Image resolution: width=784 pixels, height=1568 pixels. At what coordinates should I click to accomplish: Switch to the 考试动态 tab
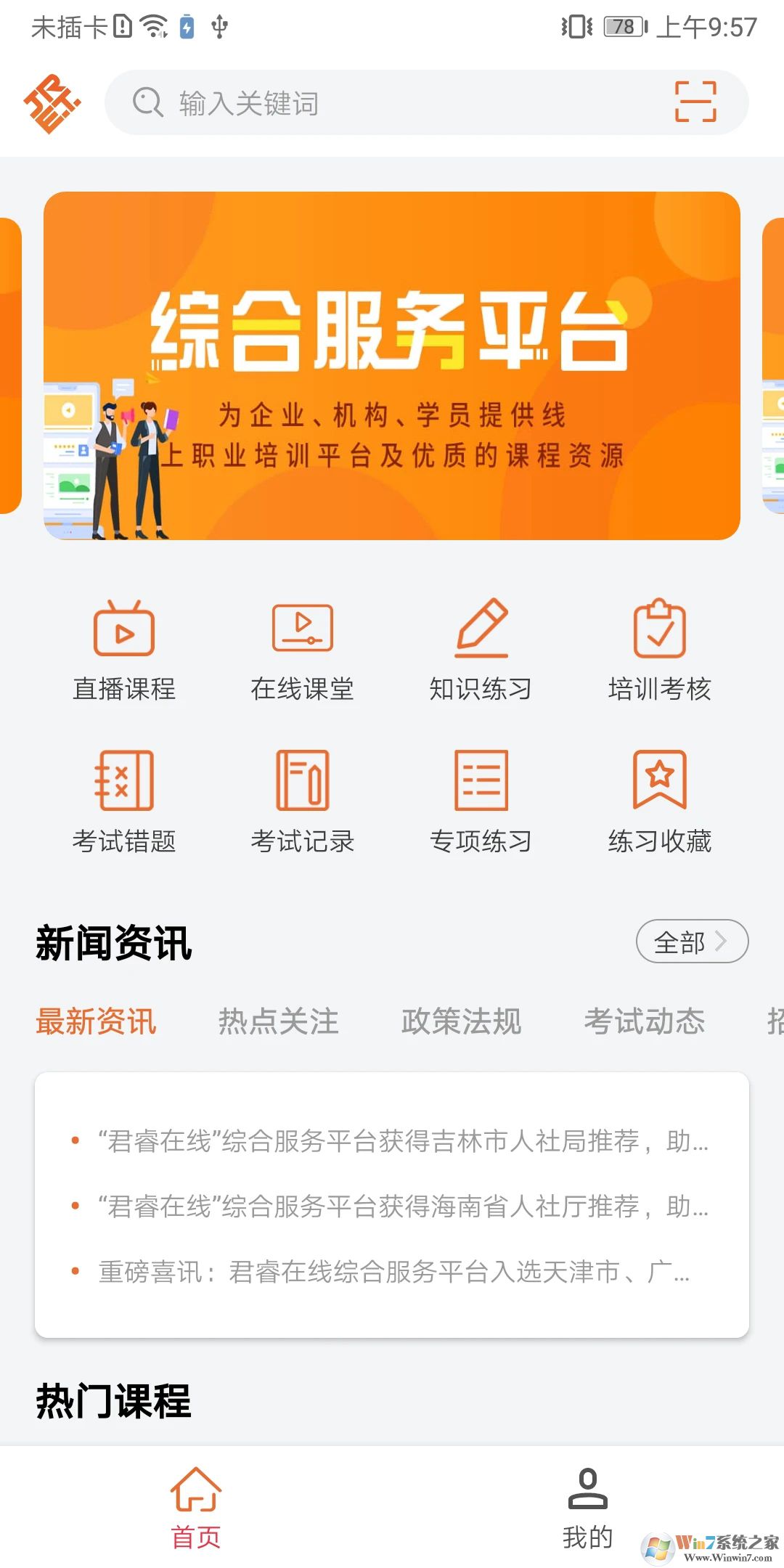click(x=645, y=1022)
